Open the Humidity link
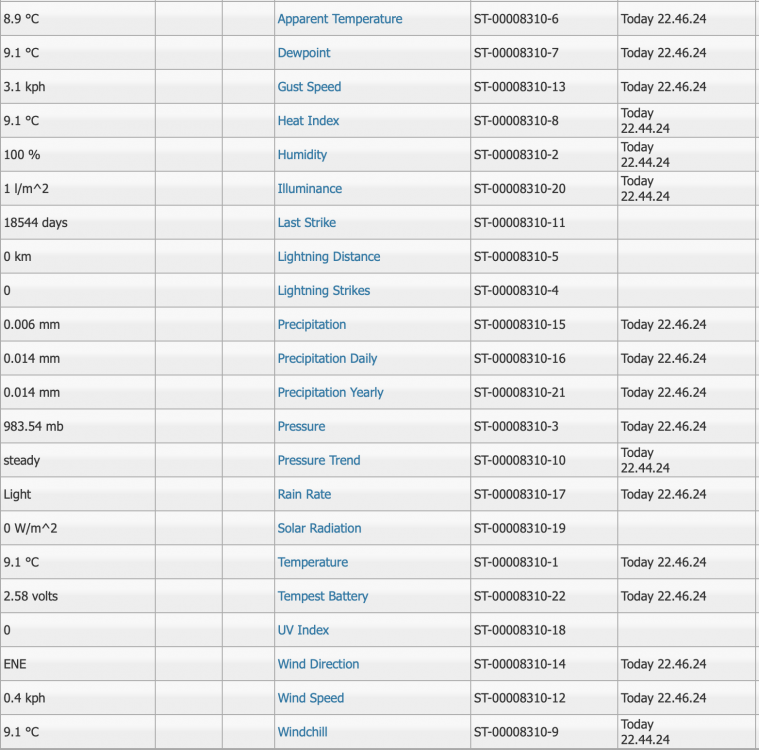The height and width of the screenshot is (750, 759). click(x=302, y=155)
